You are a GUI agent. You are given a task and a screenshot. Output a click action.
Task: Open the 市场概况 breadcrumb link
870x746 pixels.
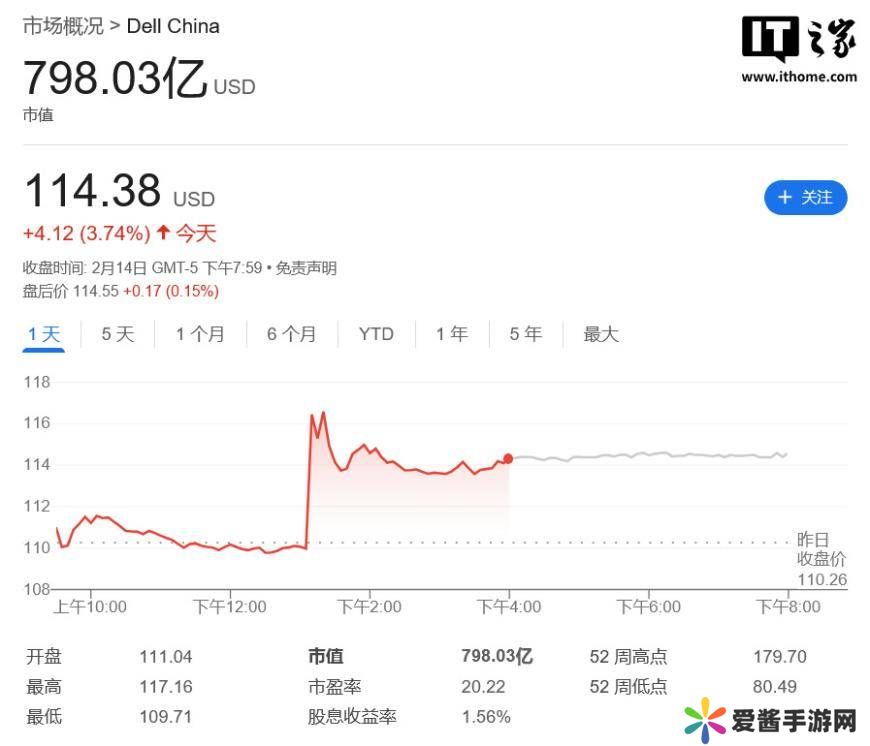point(63,26)
